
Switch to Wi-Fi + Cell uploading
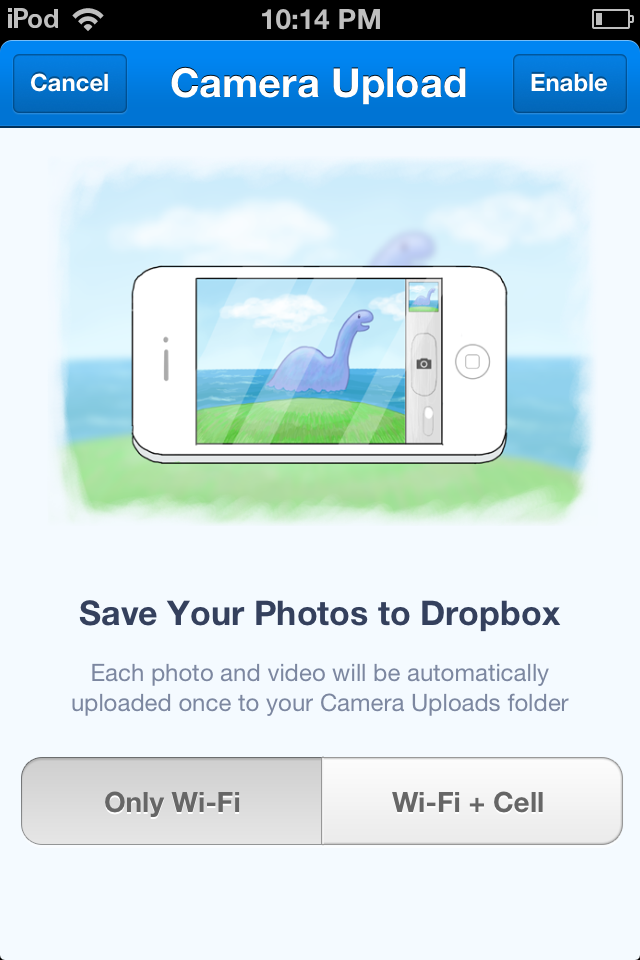[x=469, y=801]
